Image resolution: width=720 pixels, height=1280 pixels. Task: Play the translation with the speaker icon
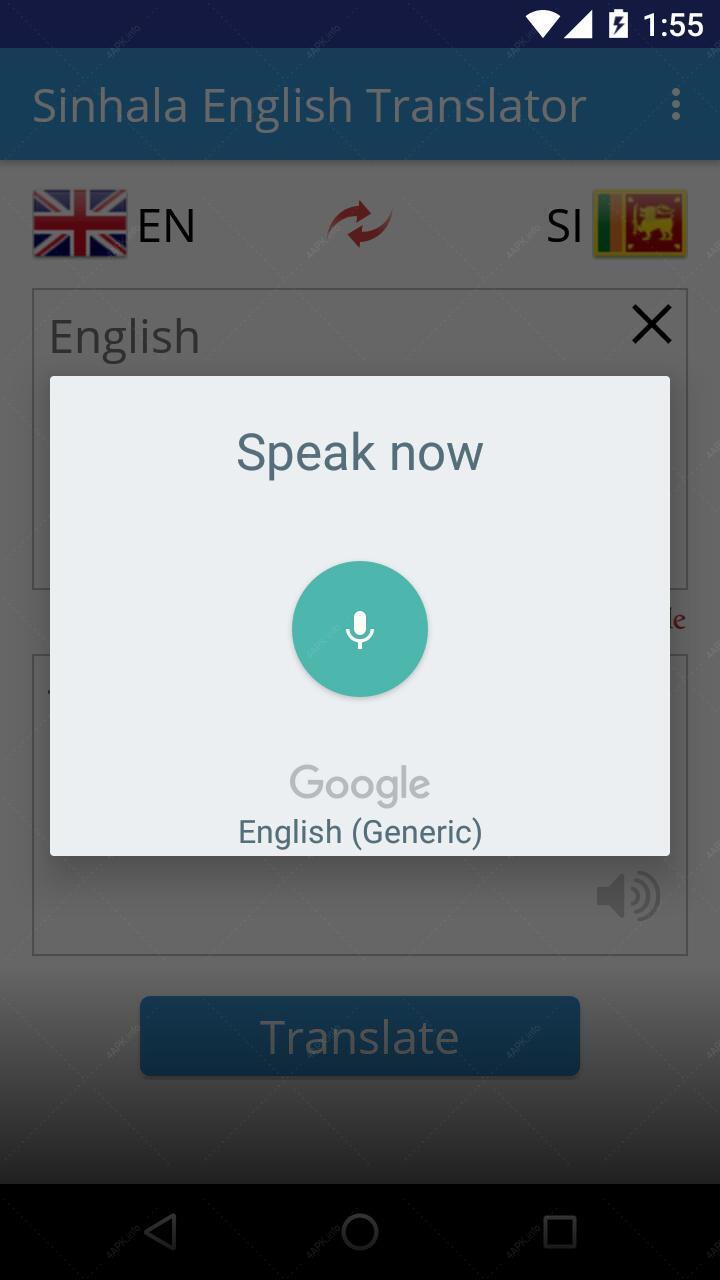tap(628, 895)
